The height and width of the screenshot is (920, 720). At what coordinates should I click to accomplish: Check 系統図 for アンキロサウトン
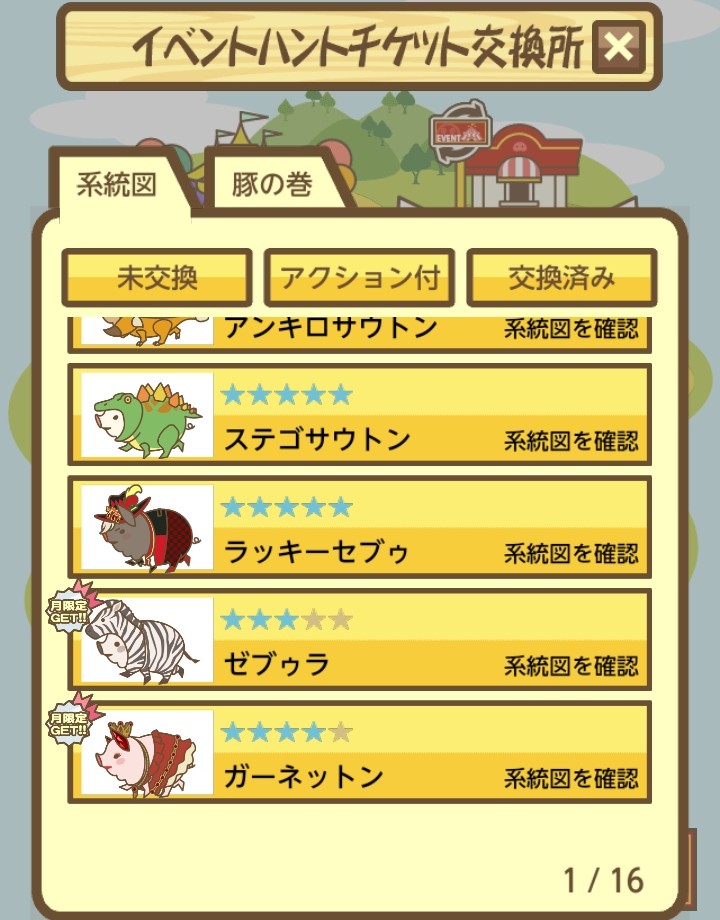570,329
